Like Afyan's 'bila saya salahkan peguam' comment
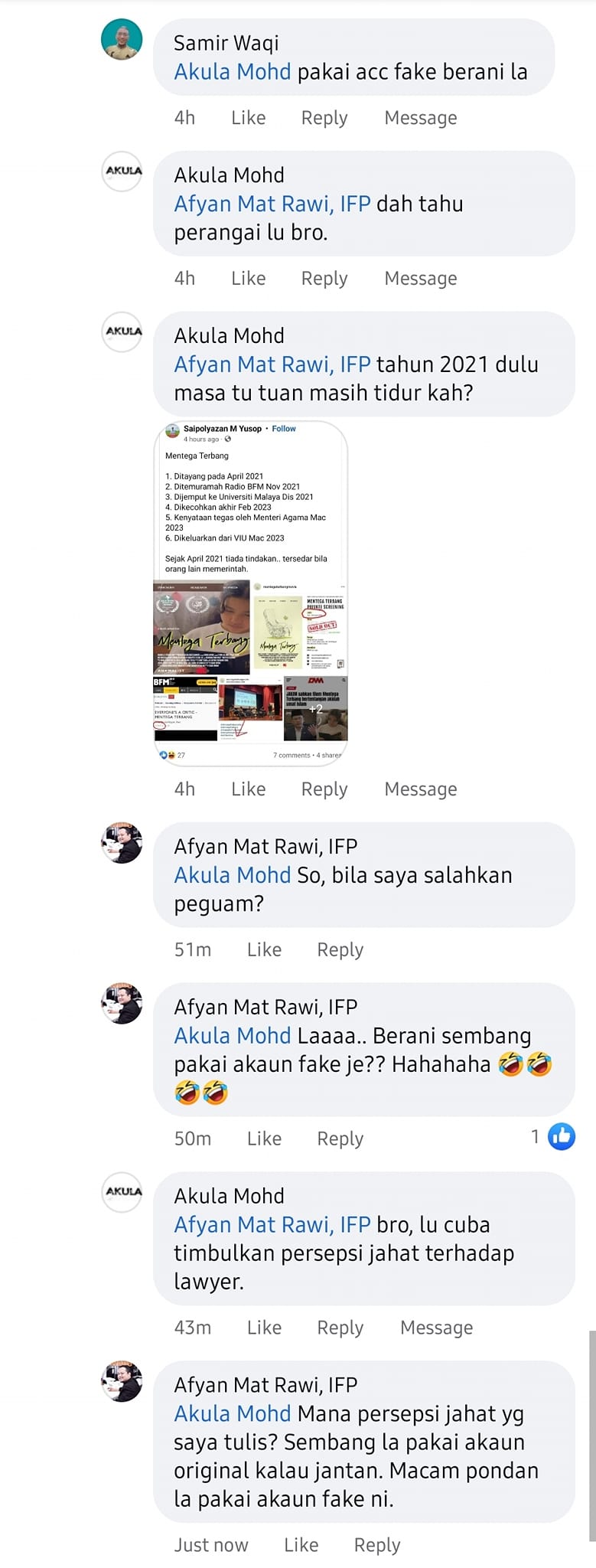Viewport: 596px width, 1568px height. pyautogui.click(x=264, y=950)
